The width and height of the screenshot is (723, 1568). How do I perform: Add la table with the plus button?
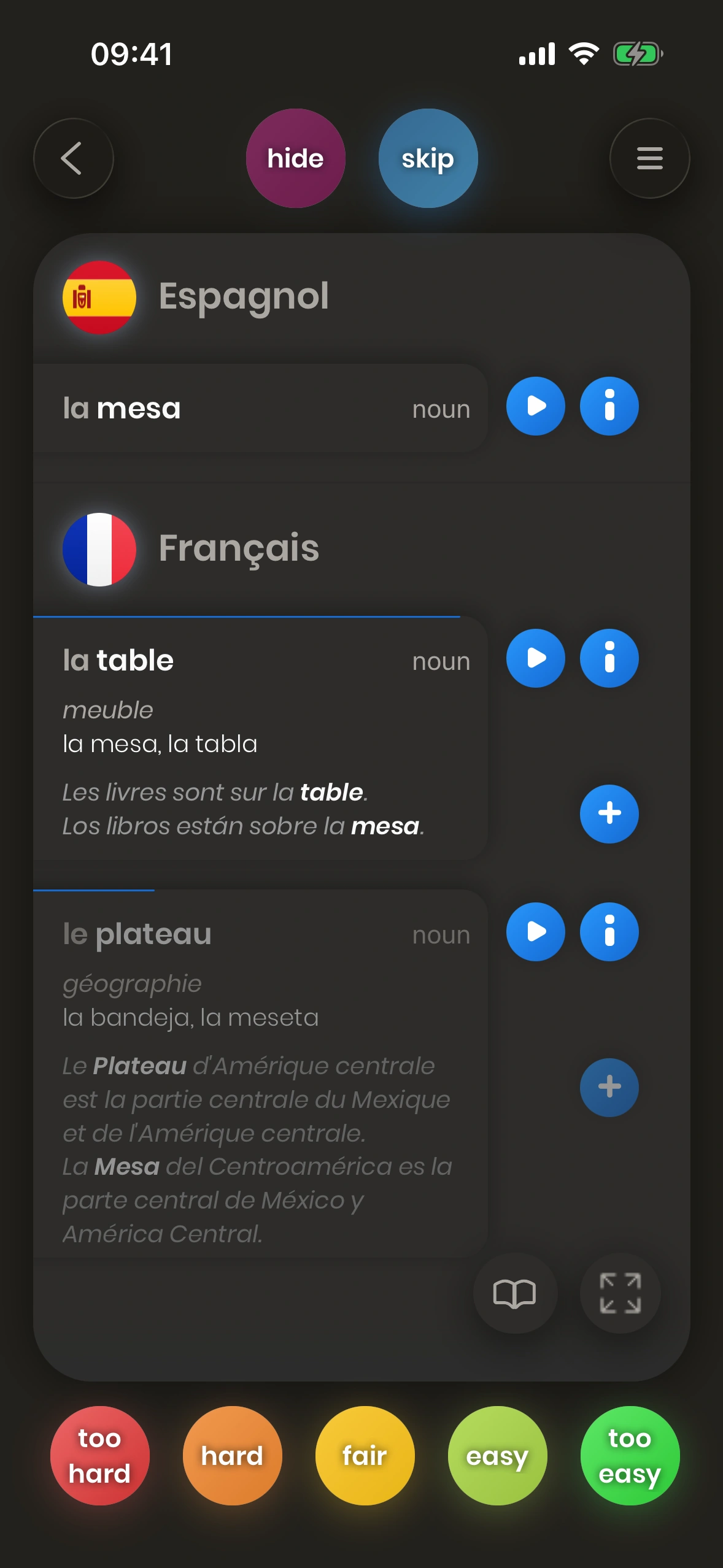click(x=609, y=813)
